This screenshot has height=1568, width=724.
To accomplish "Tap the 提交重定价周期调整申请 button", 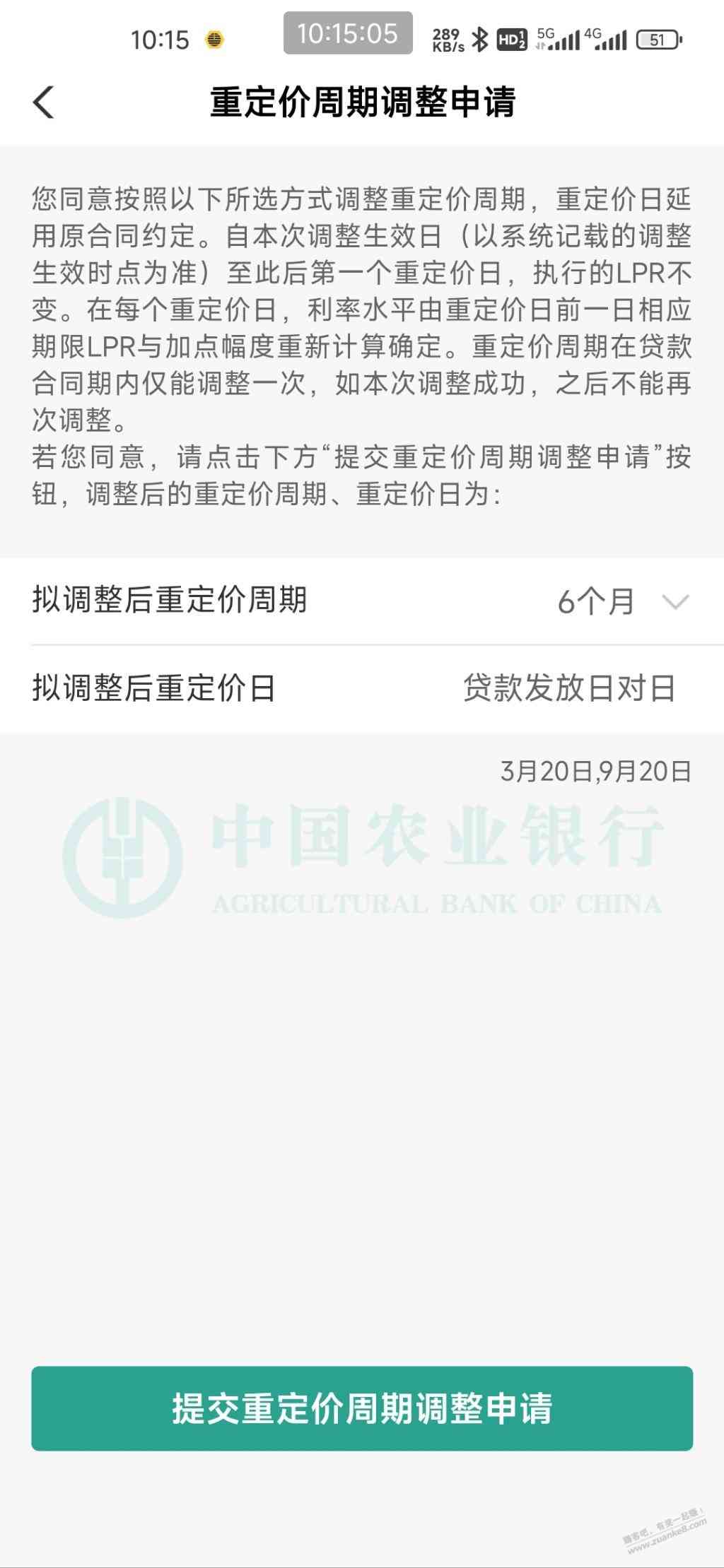I will click(x=362, y=1408).
